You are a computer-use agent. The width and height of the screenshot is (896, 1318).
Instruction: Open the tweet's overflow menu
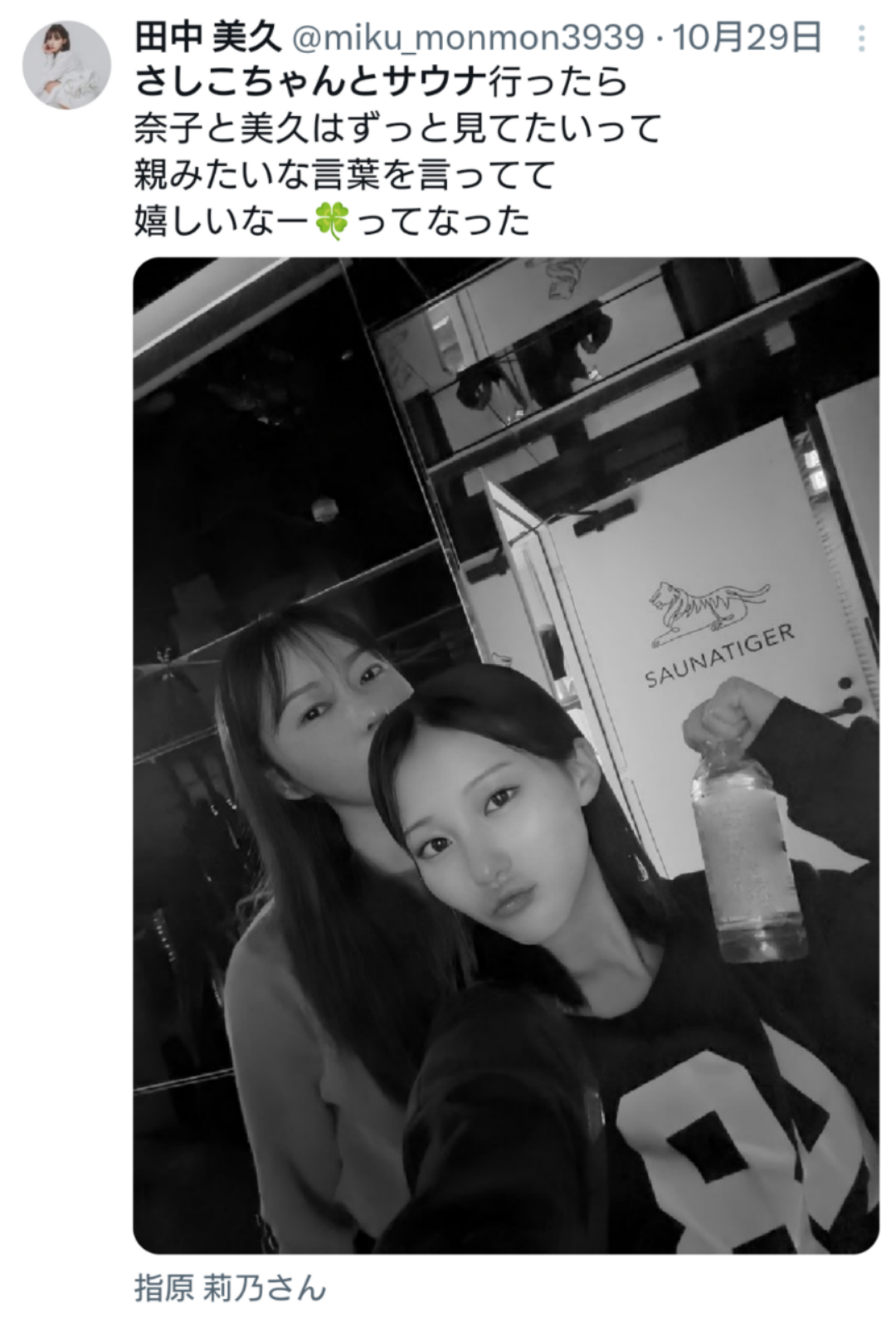pos(861,39)
